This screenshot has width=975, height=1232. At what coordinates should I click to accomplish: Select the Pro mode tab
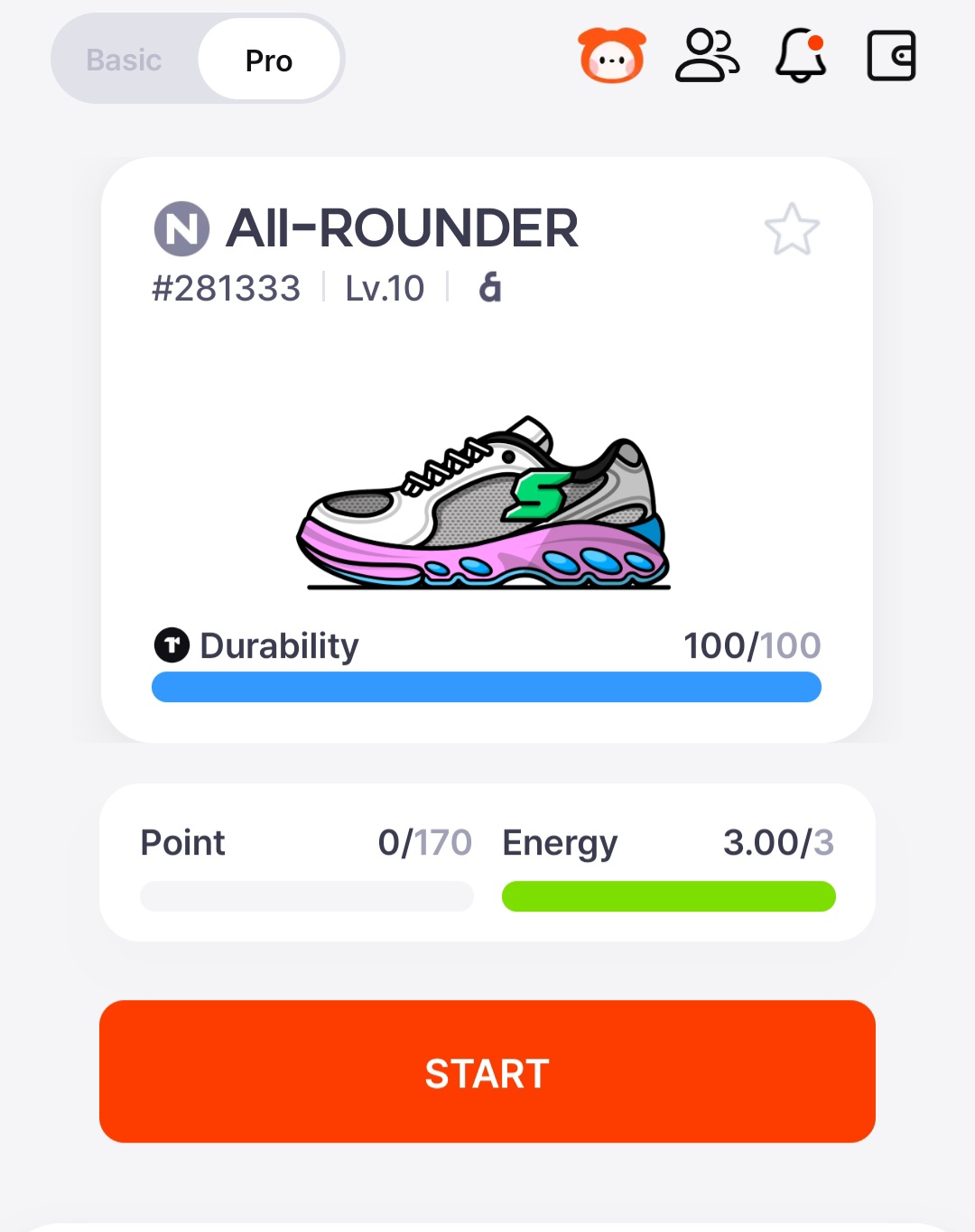pos(269,60)
